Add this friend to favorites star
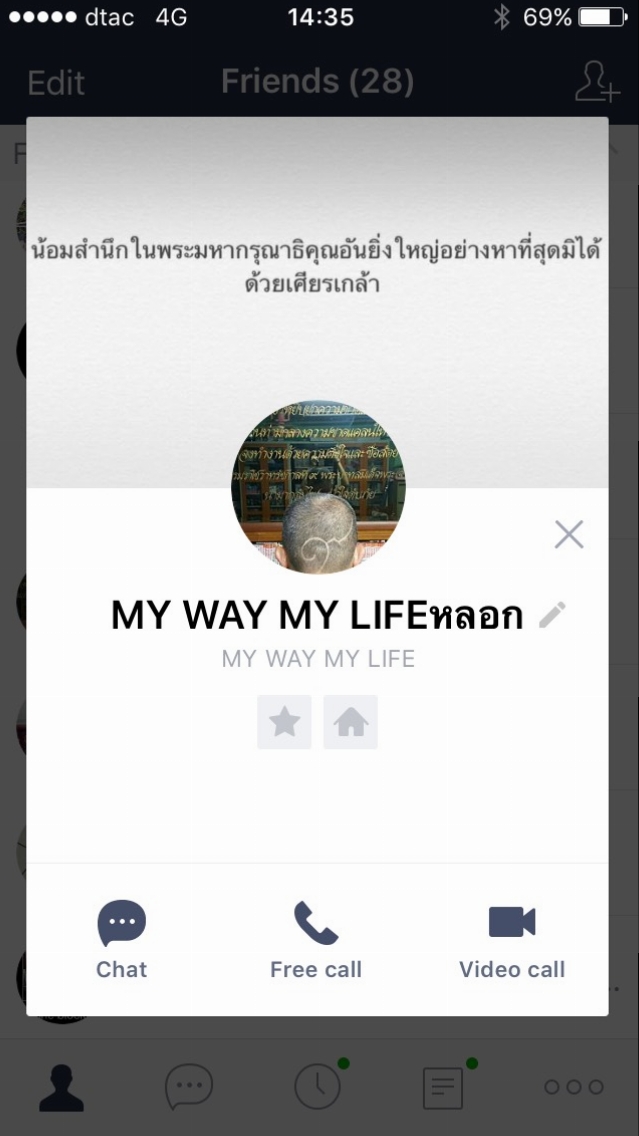 (x=285, y=722)
